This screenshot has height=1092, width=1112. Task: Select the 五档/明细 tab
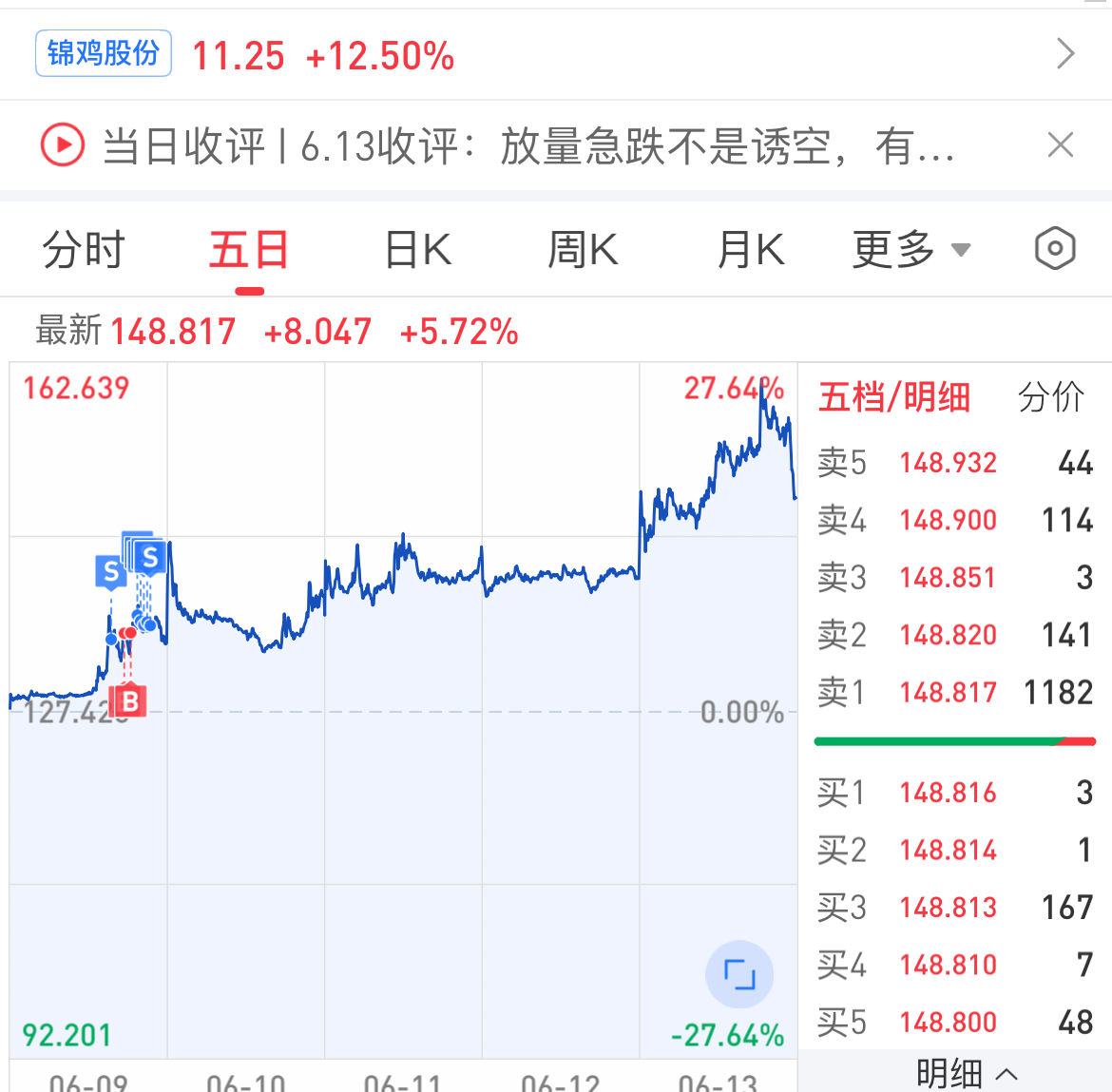pos(894,397)
